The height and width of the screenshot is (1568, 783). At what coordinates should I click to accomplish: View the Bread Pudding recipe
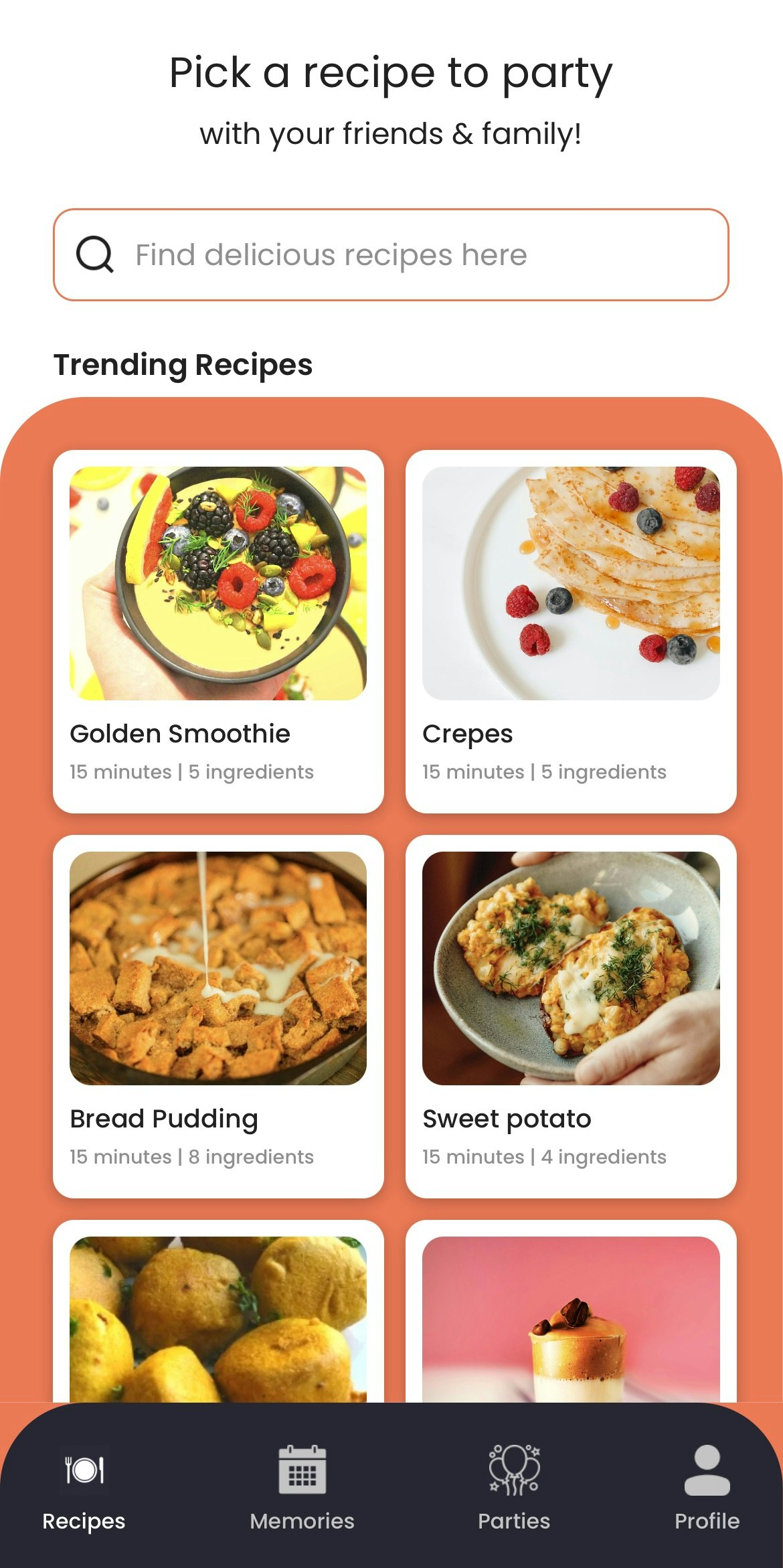218,1016
